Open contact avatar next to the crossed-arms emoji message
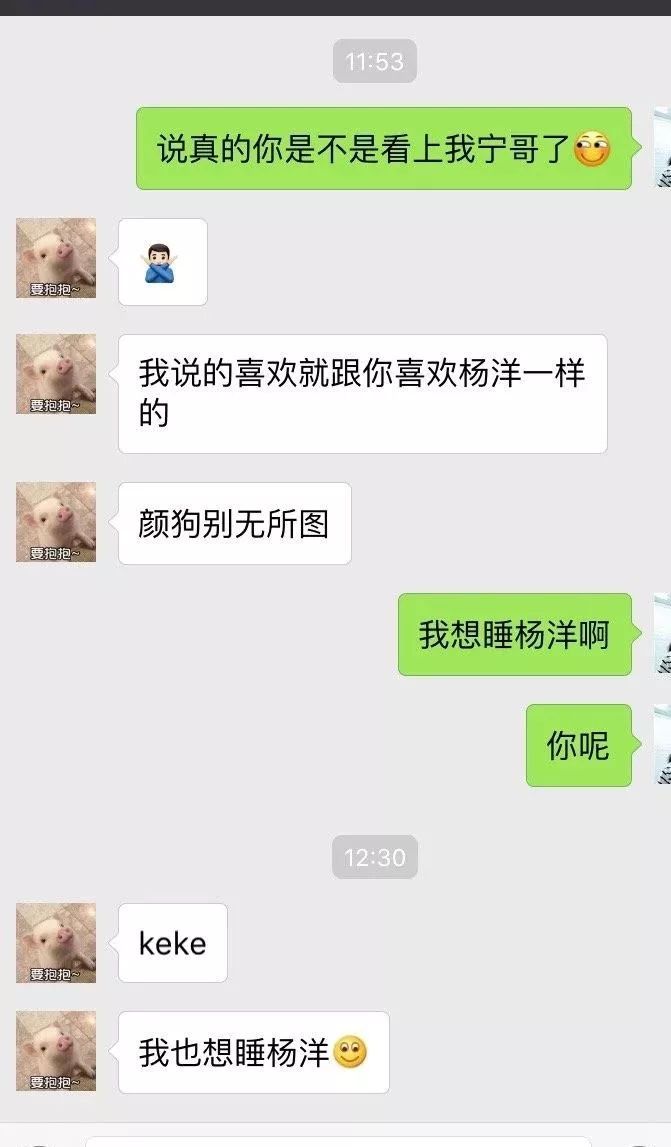The width and height of the screenshot is (671, 1147). 56,258
